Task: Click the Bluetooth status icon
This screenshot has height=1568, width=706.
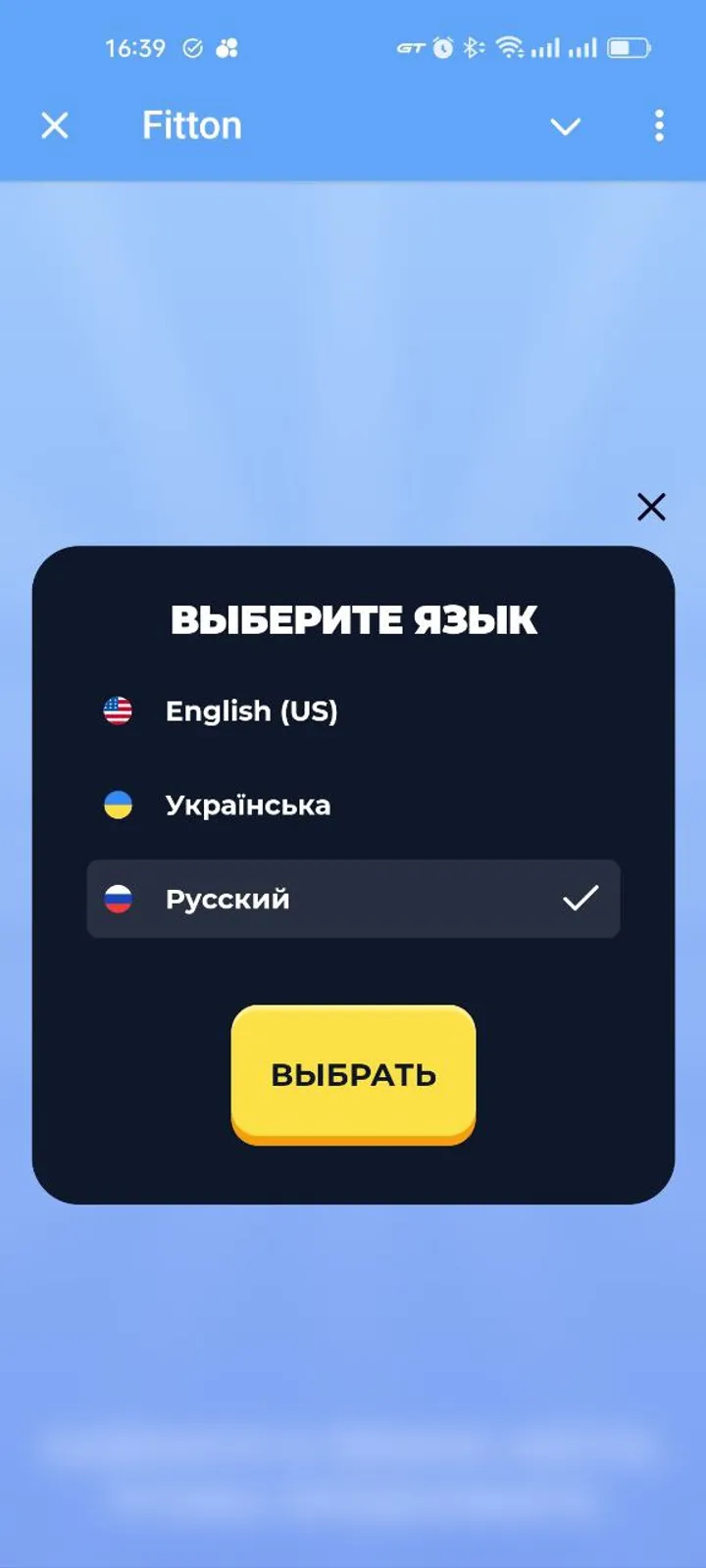Action: point(474,47)
